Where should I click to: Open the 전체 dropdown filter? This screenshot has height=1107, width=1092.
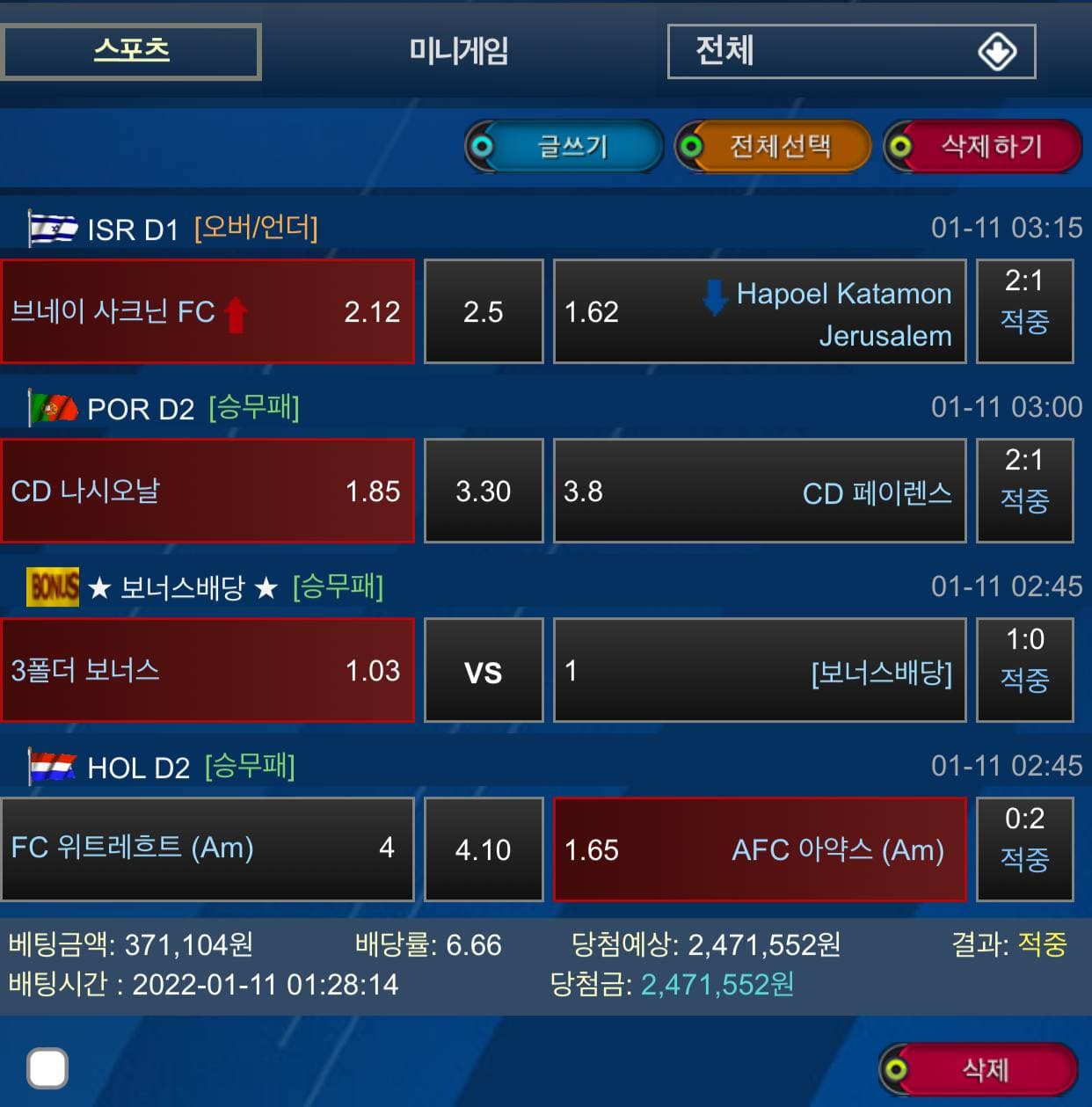coord(851,51)
